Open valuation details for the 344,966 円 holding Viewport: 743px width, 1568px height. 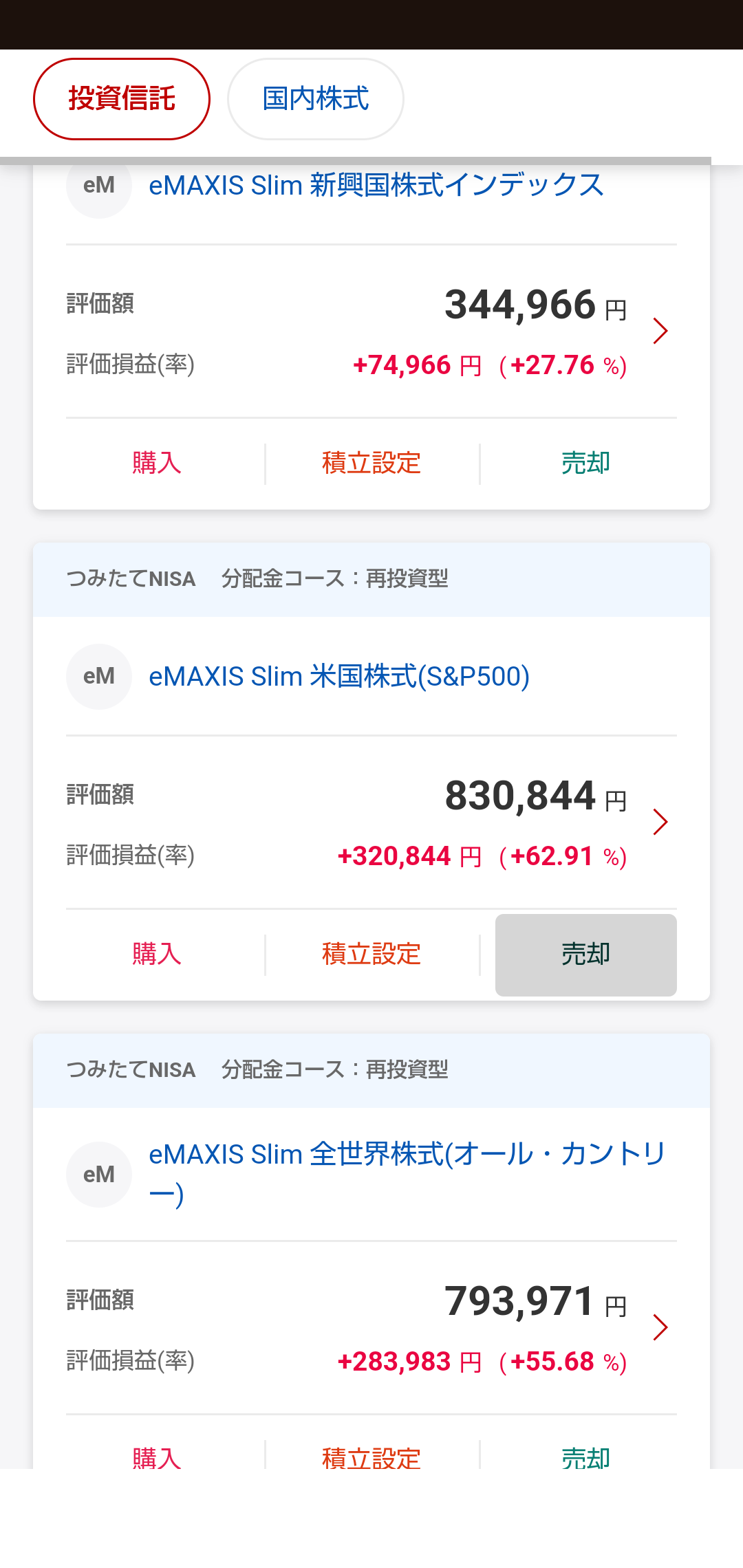coord(371,331)
